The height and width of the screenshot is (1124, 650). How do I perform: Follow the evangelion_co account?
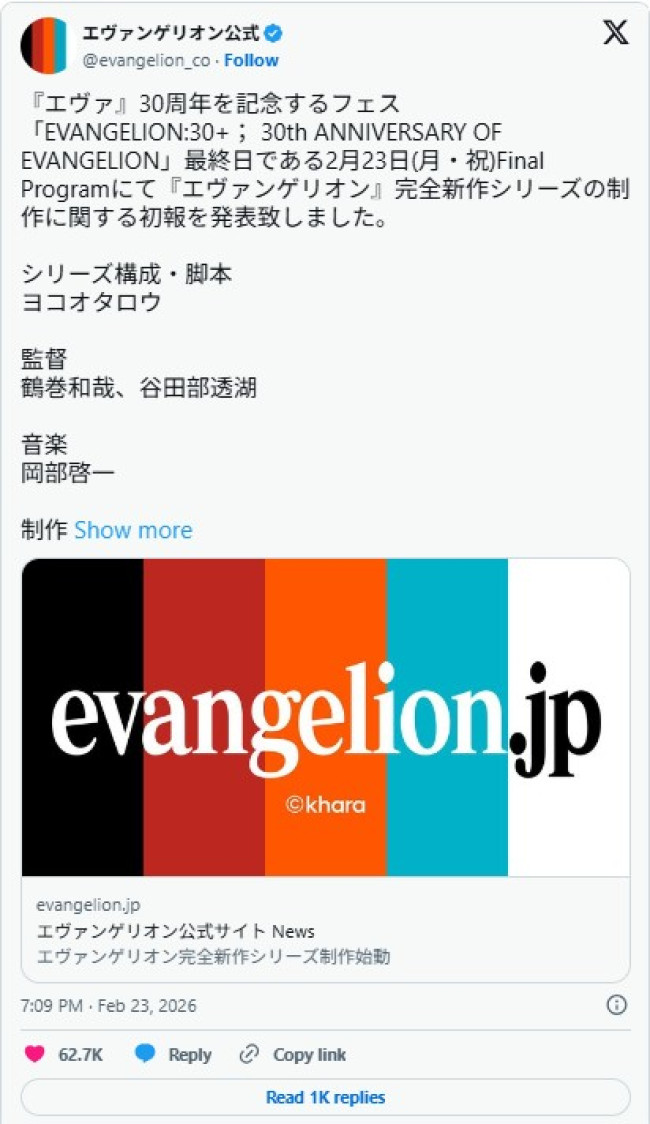click(251, 60)
